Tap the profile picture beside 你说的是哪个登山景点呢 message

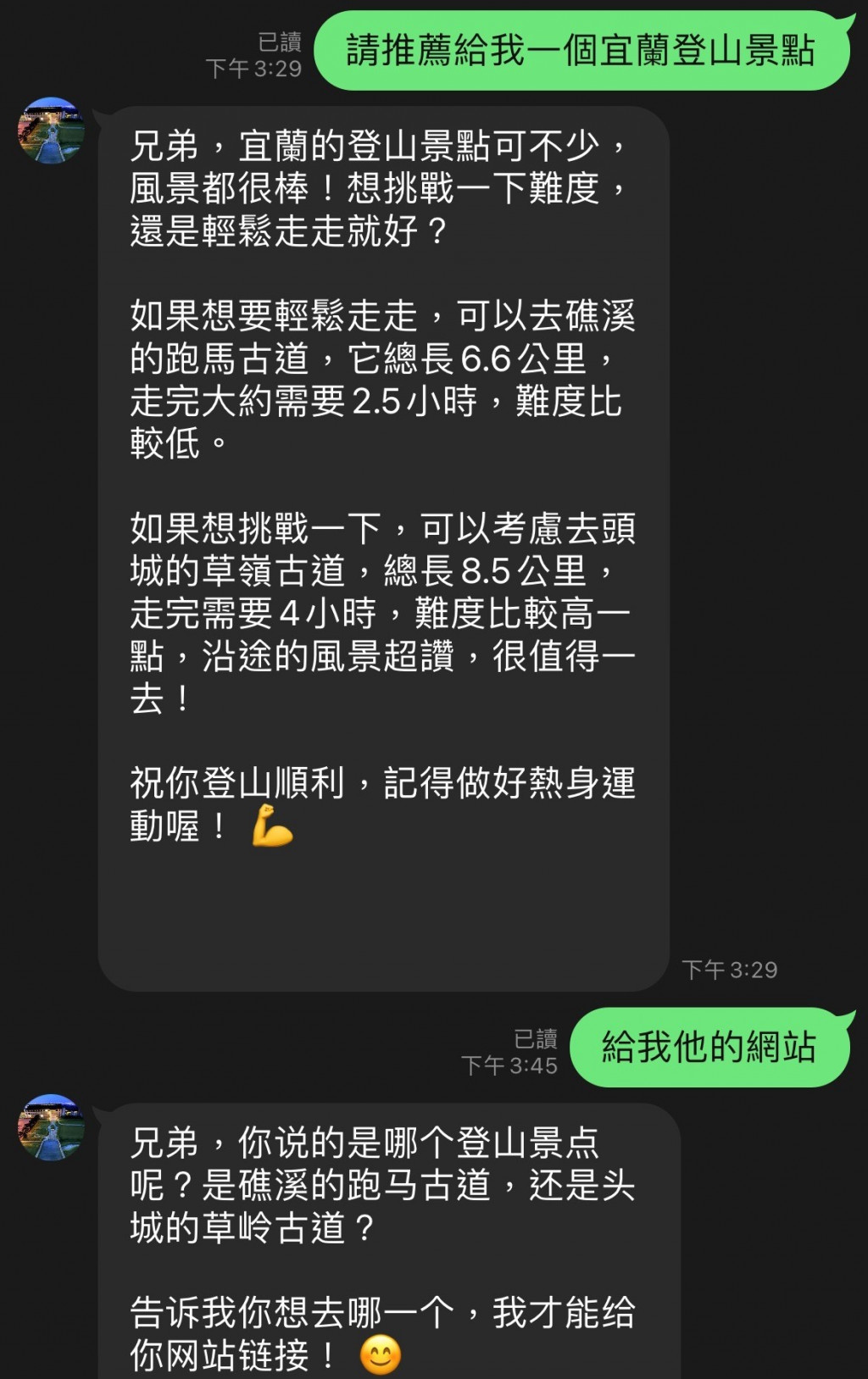click(x=51, y=1128)
